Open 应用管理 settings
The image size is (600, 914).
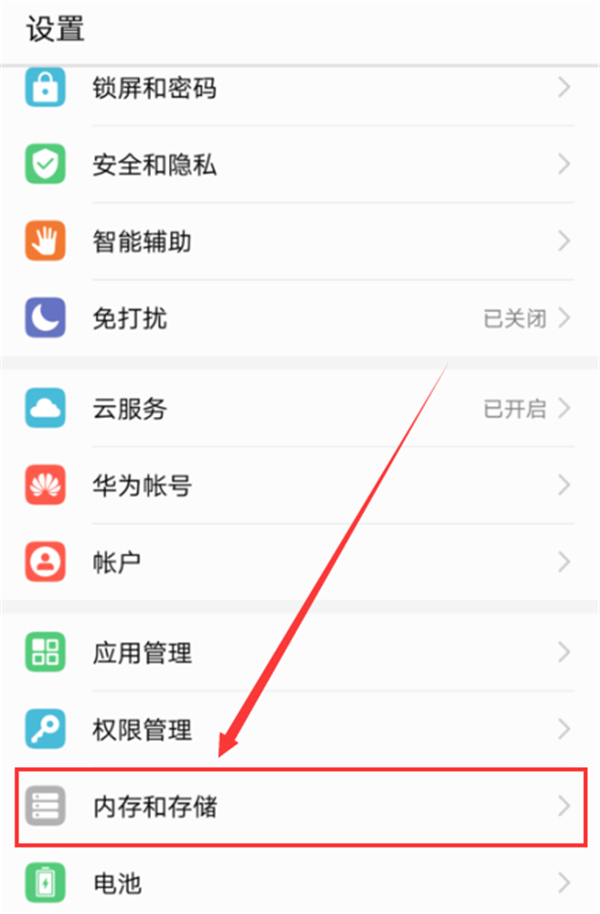pyautogui.click(x=300, y=653)
